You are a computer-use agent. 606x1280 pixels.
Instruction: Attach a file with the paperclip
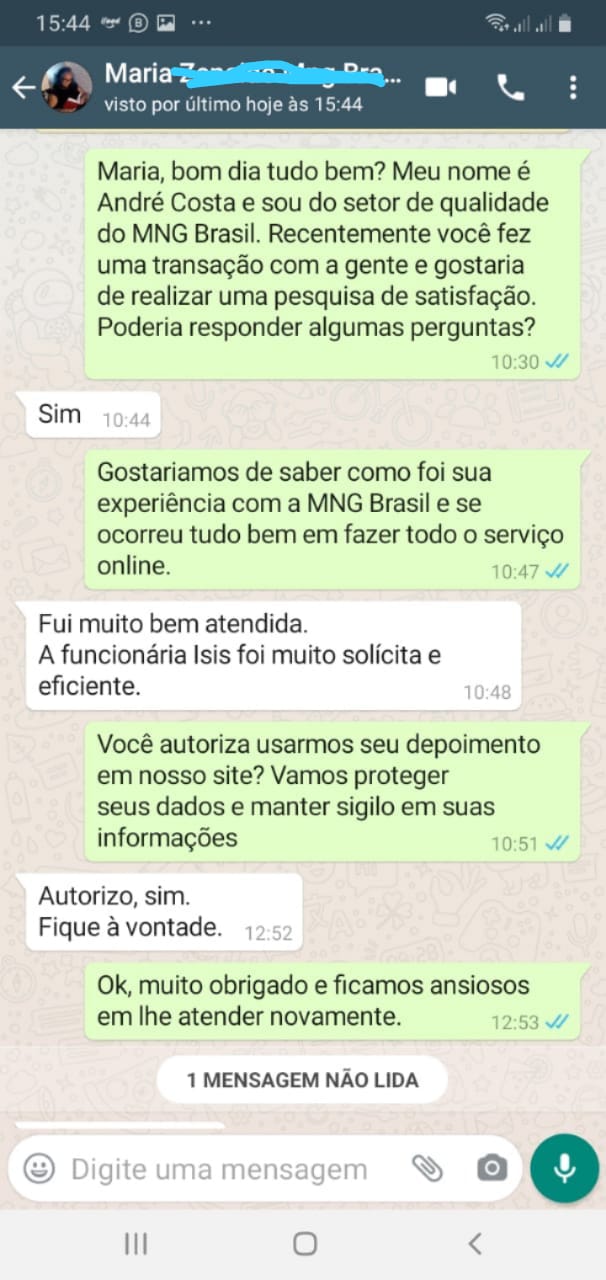pyautogui.click(x=428, y=1168)
